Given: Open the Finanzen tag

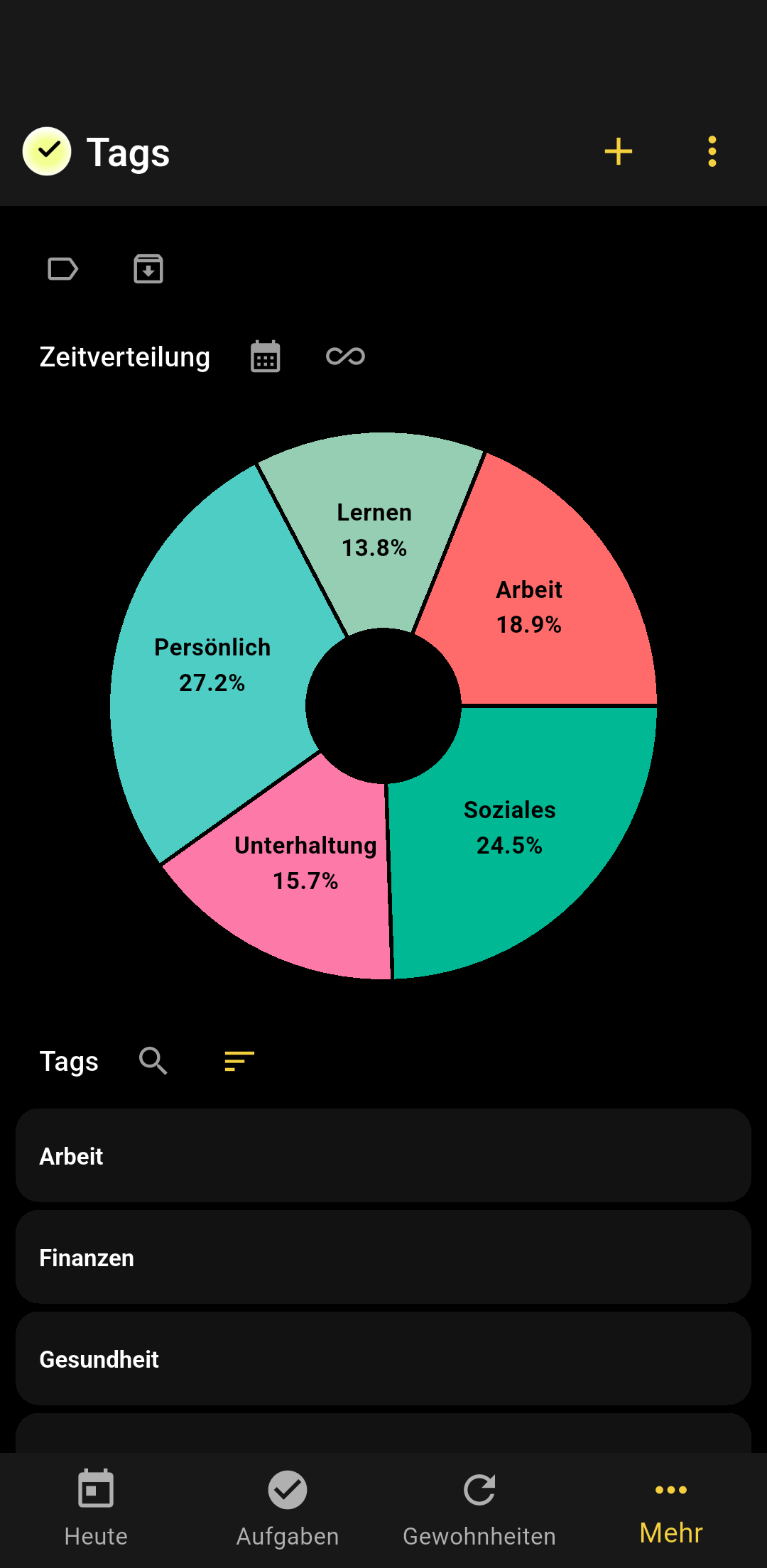Looking at the screenshot, I should coord(383,1257).
